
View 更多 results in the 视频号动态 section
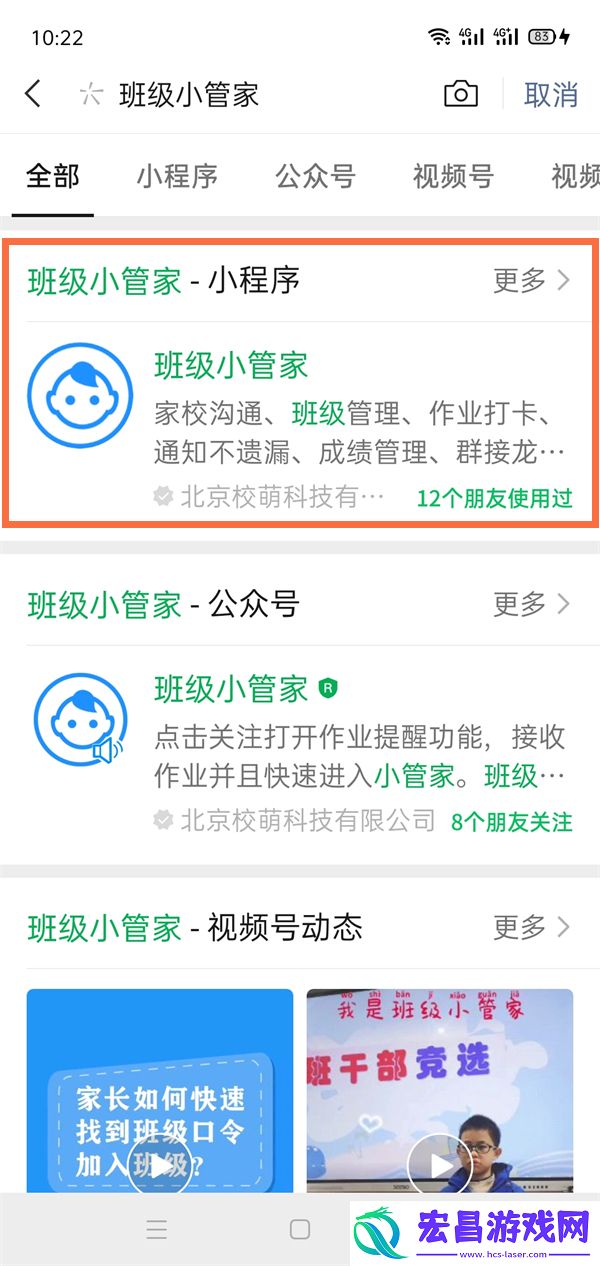(531, 927)
